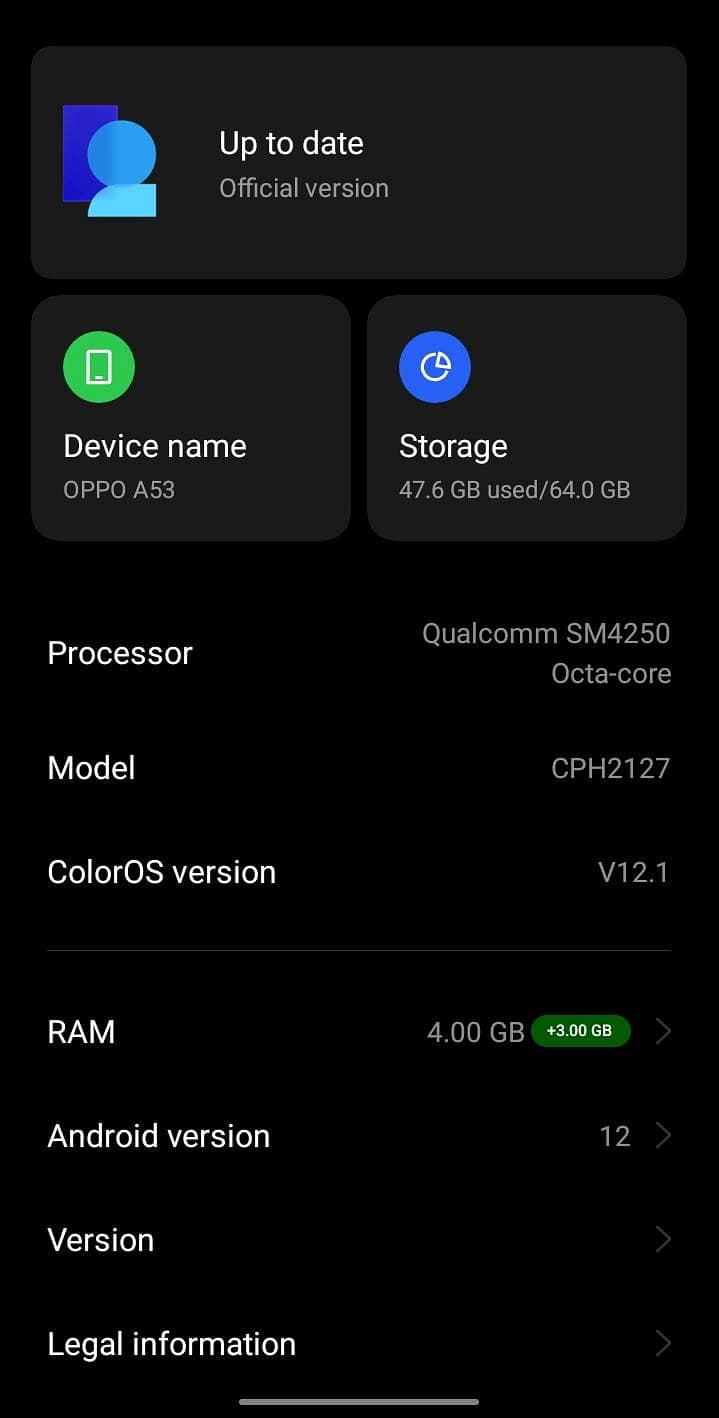719x1418 pixels.
Task: Open the Storage card
Action: click(x=526, y=418)
